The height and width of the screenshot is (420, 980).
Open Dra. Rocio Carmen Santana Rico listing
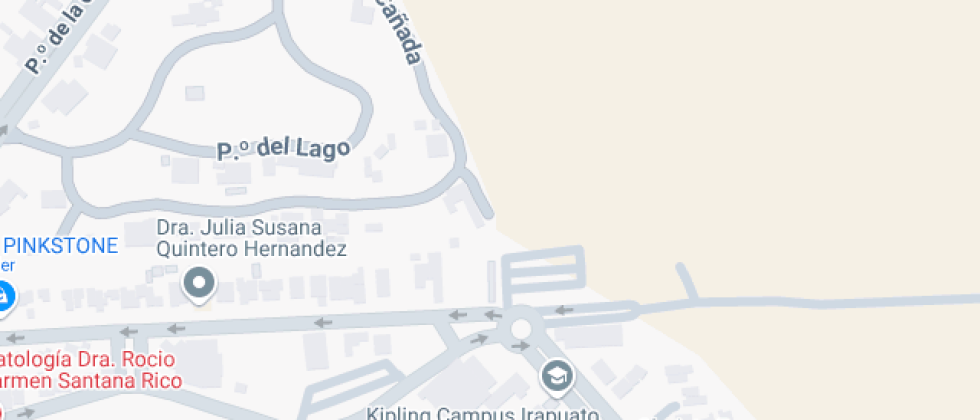[x=88, y=370]
